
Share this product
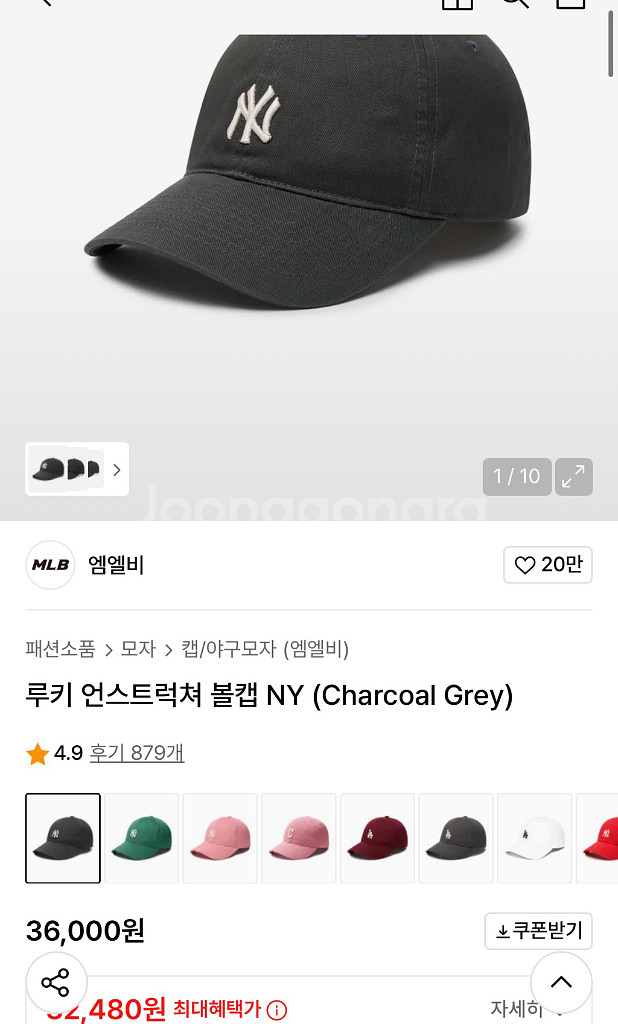click(56, 982)
